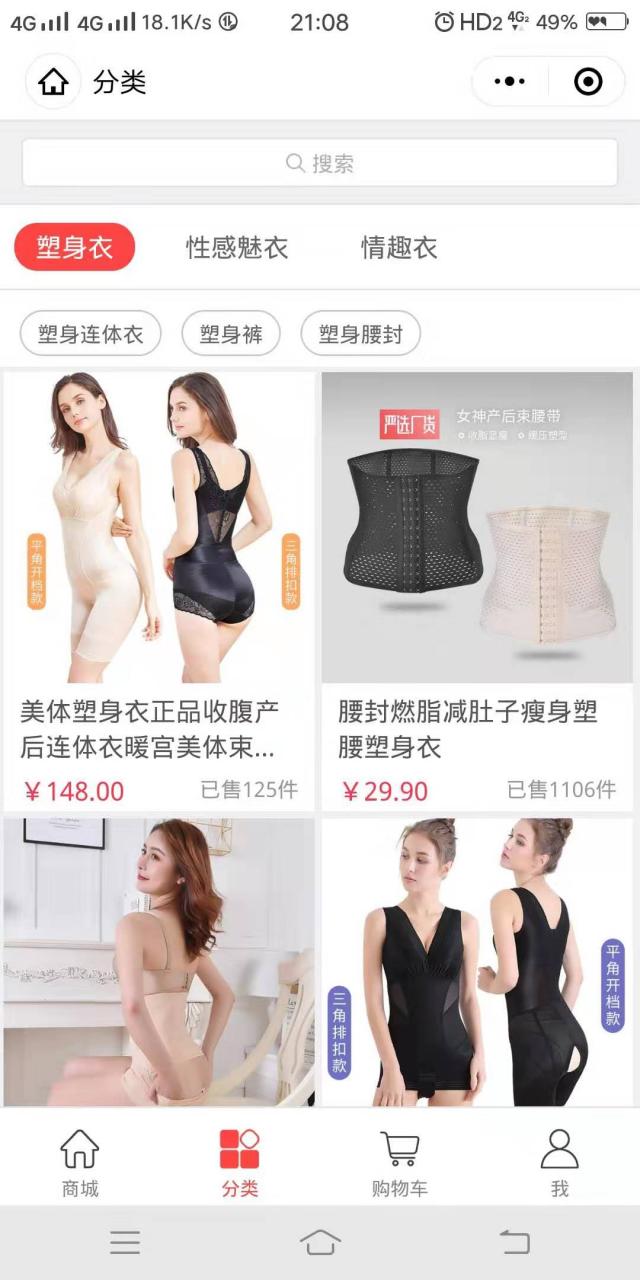
Task: Open the 购物车 shopping cart
Action: 400,1163
